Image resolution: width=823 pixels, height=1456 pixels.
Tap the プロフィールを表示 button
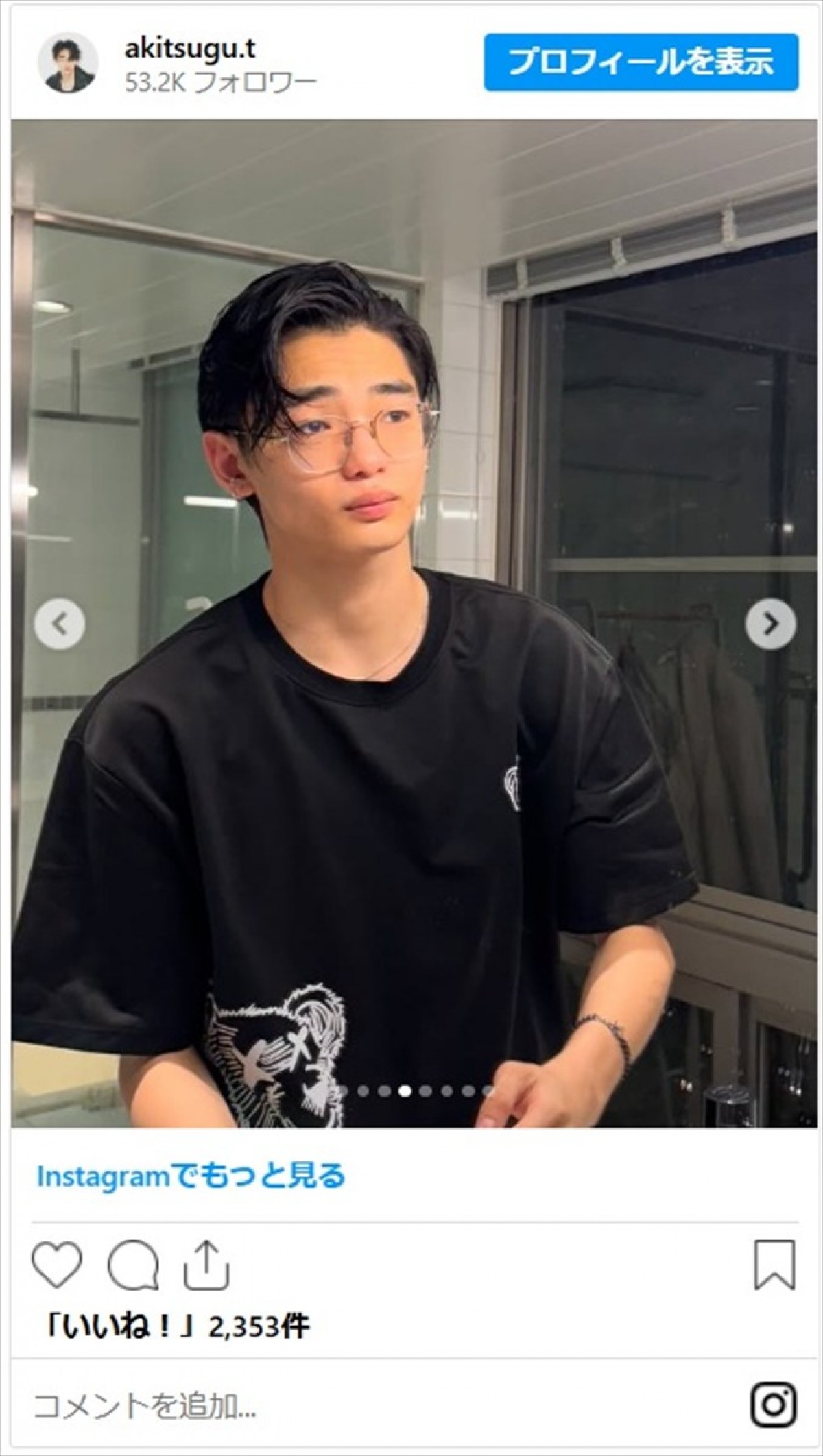pos(641,62)
